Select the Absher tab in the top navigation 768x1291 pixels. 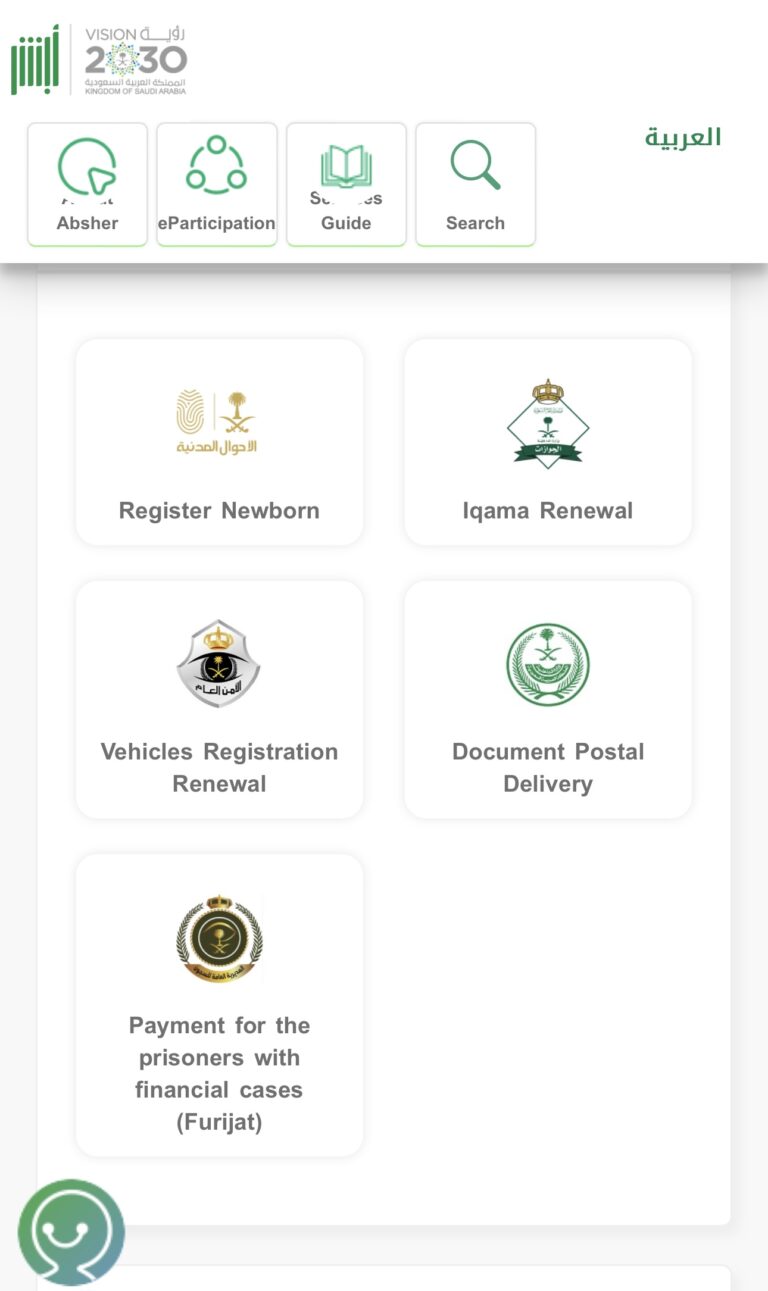[x=87, y=183]
